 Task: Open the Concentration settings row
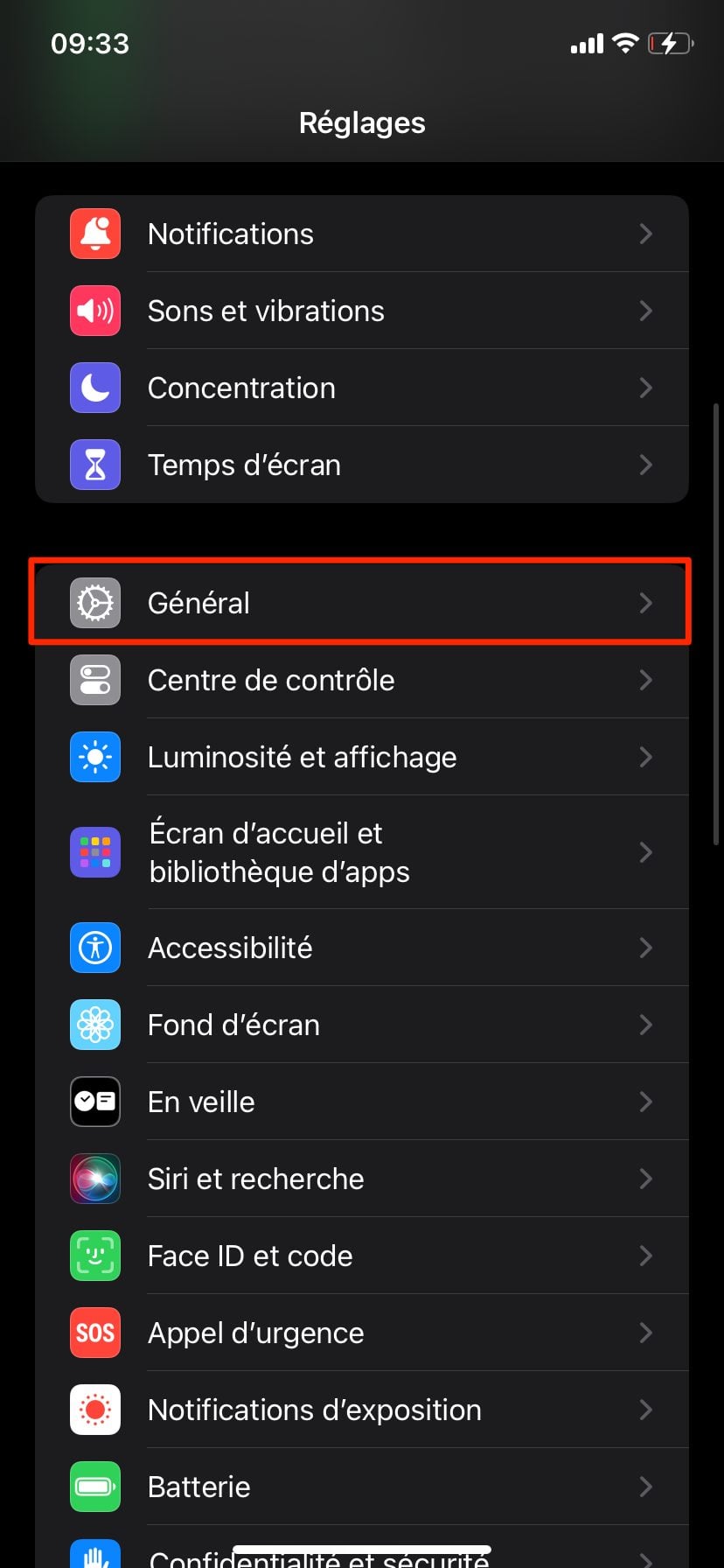coord(361,388)
